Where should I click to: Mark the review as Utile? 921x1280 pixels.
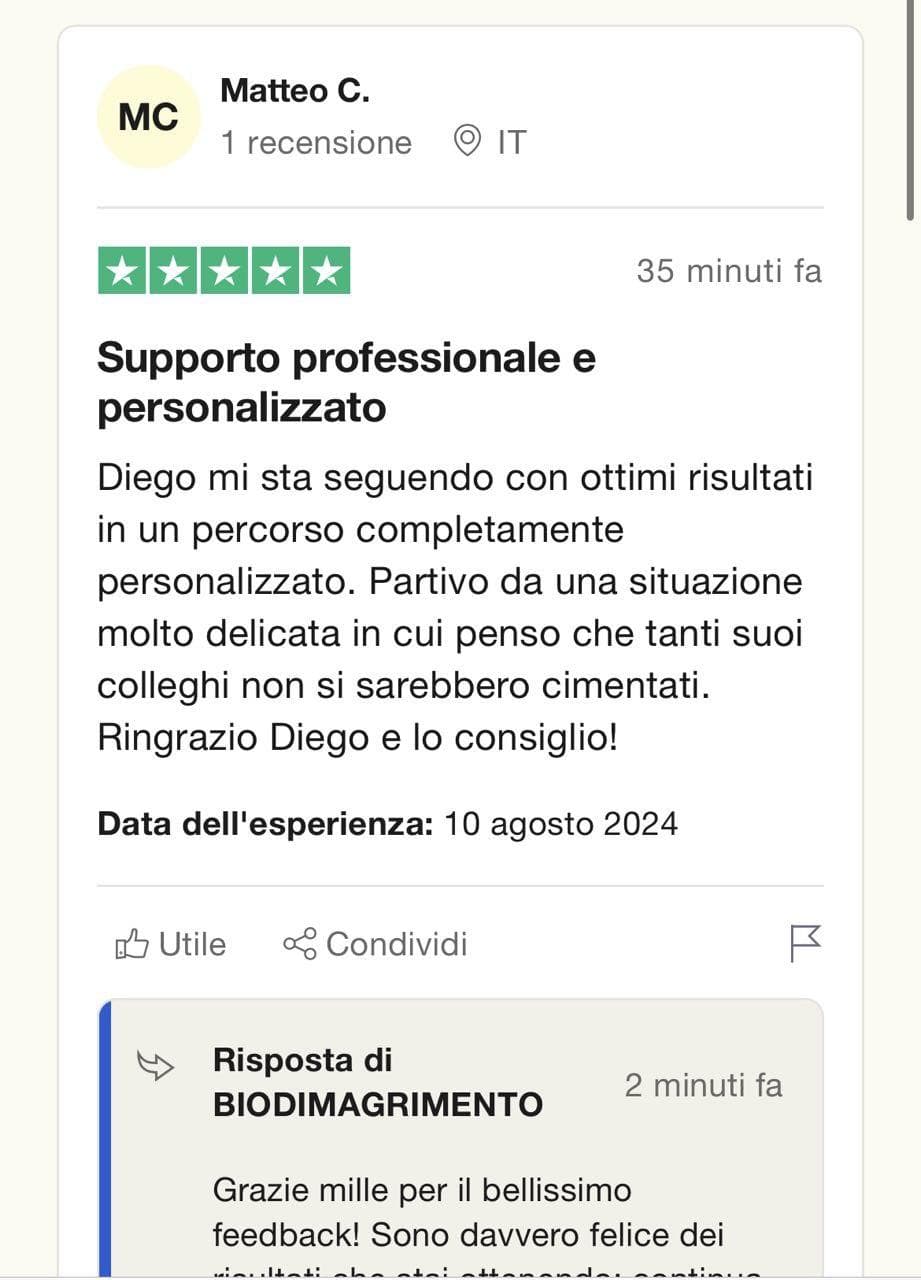(171, 944)
